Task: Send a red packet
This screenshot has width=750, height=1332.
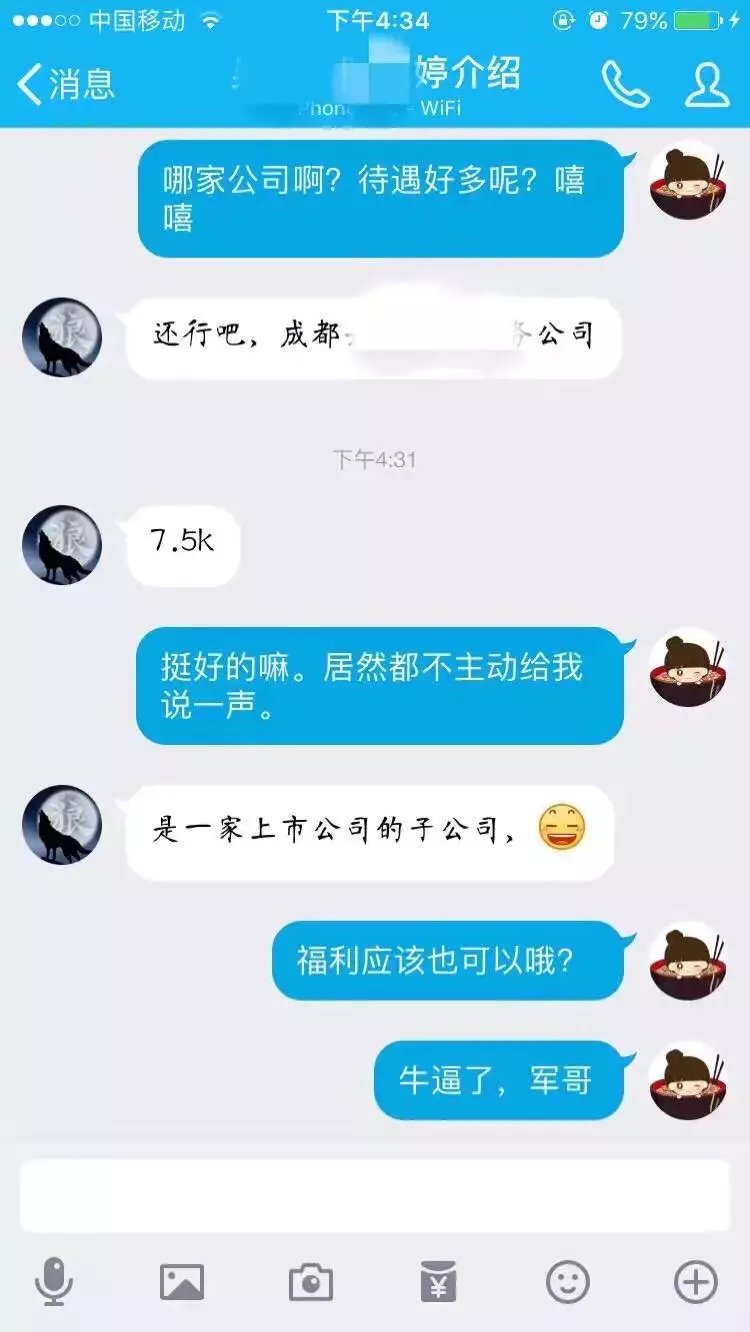Action: point(438,1282)
